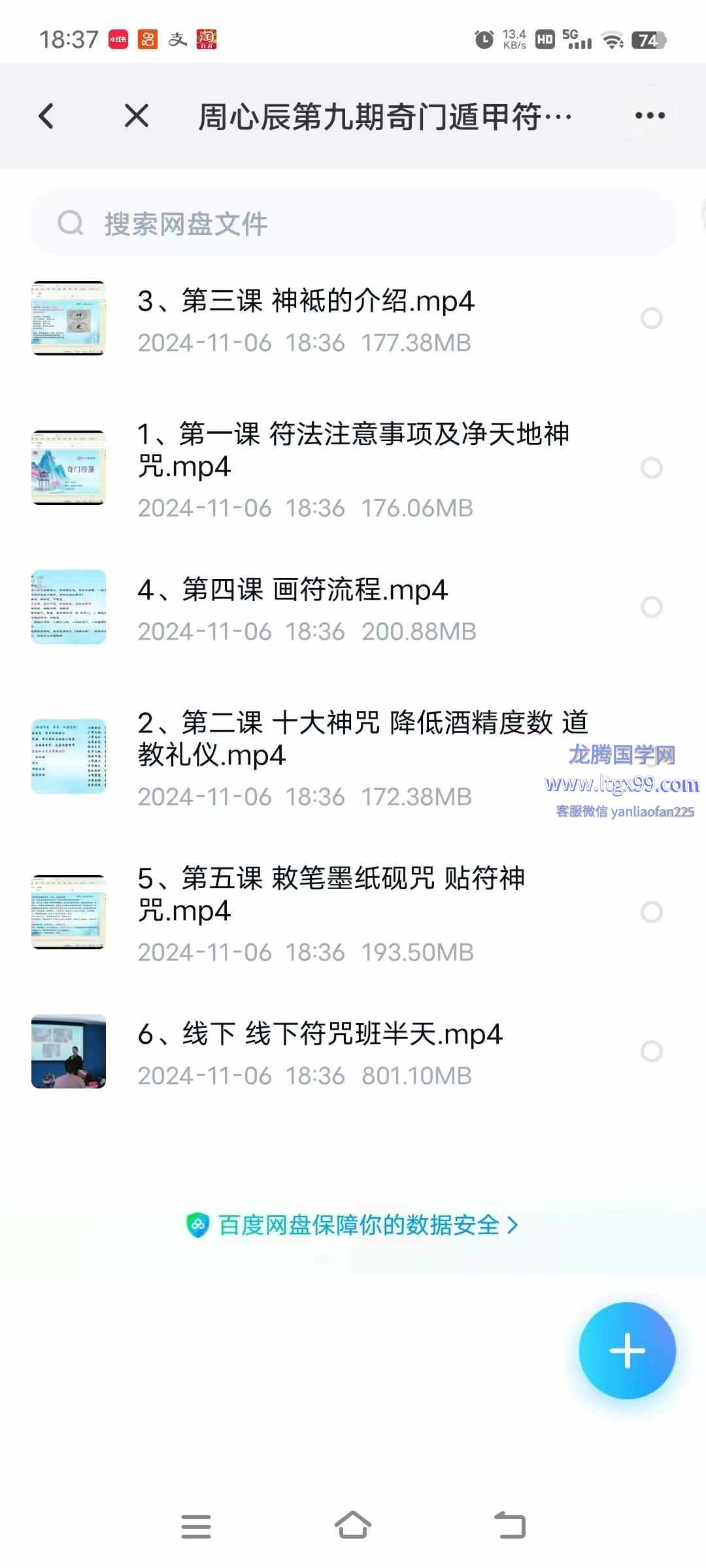
Task: Open the three-dot overflow menu
Action: (x=650, y=116)
